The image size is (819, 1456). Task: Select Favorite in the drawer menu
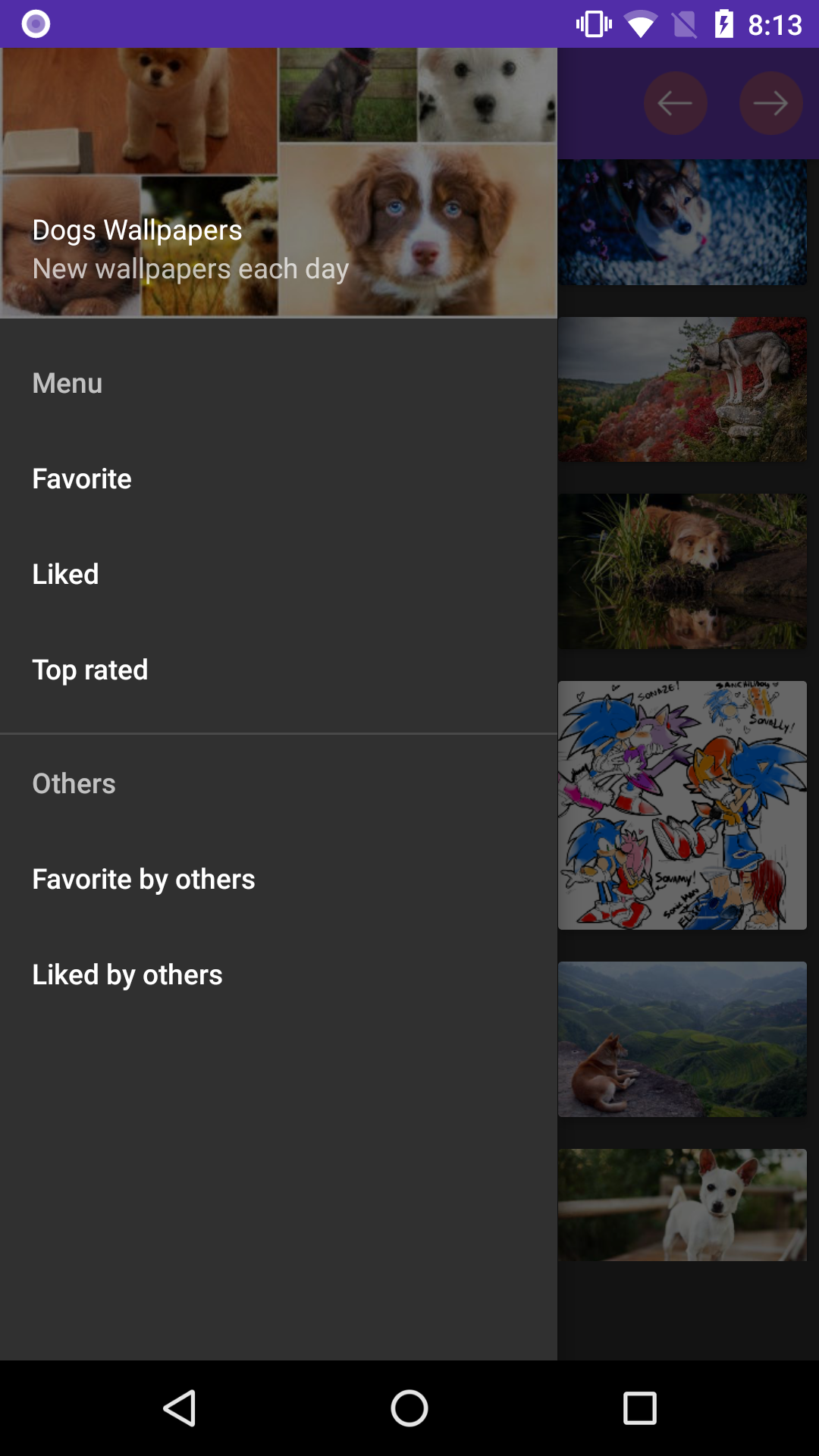(81, 479)
